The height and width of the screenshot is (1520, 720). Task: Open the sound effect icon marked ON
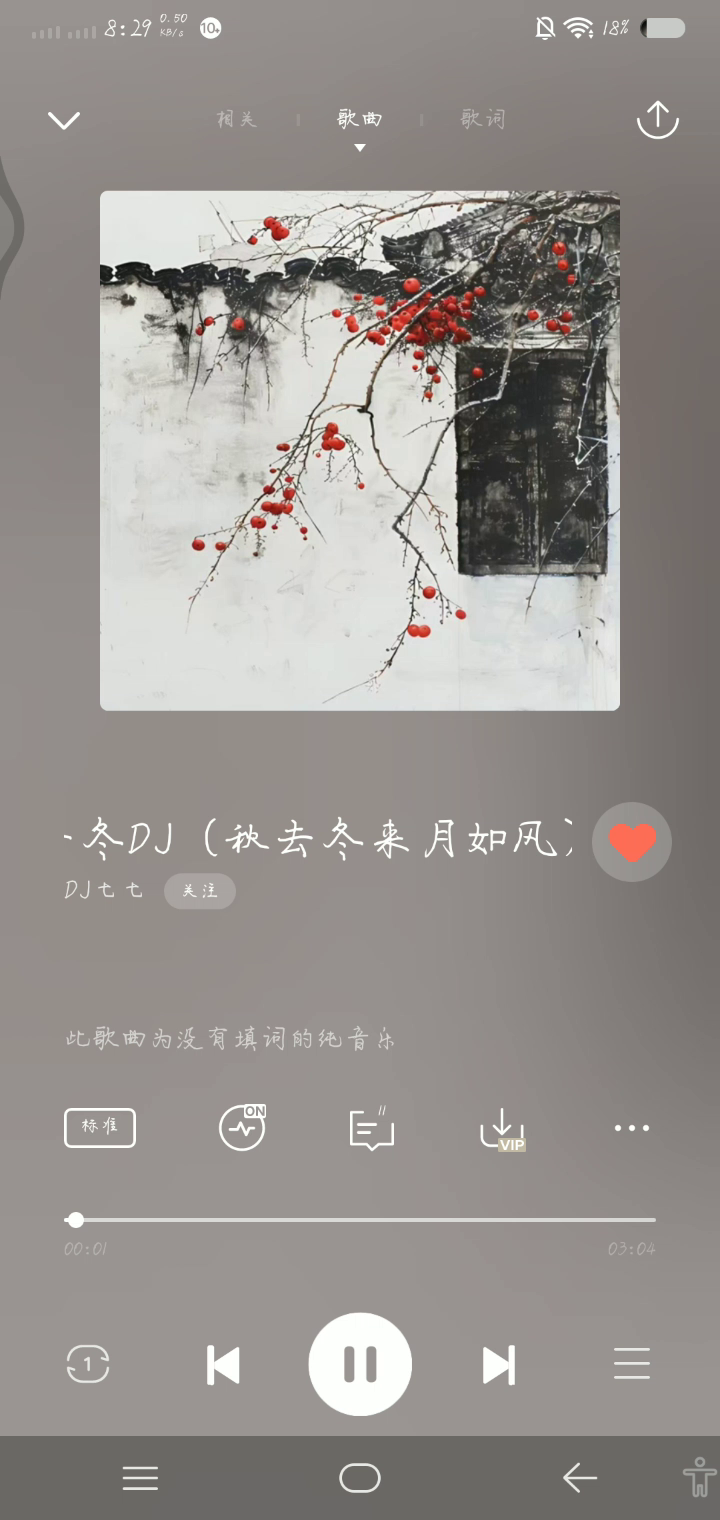243,1127
